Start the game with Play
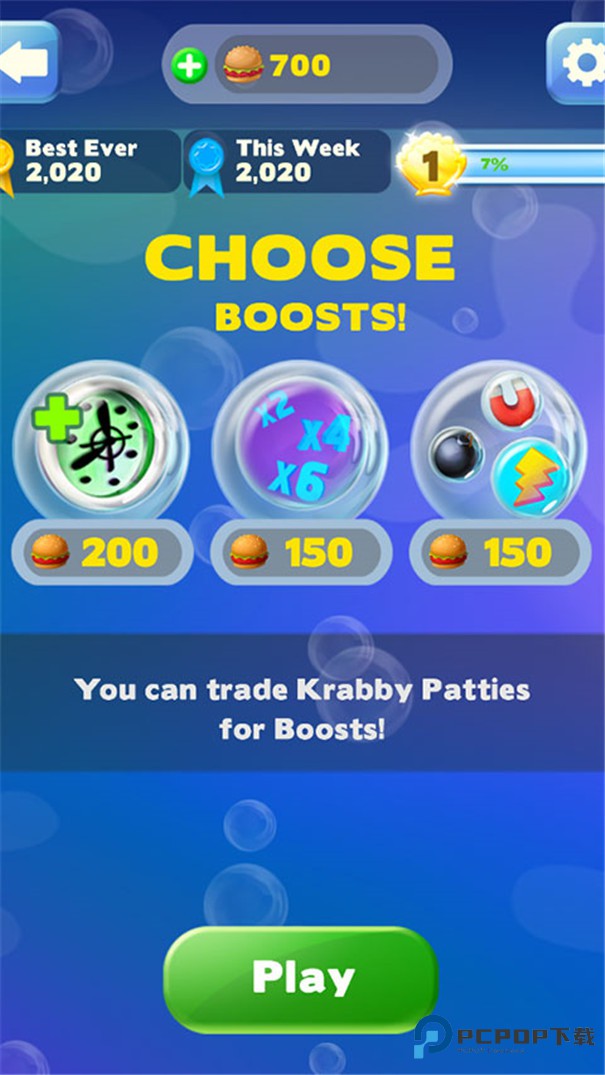605x1075 pixels. tap(301, 978)
